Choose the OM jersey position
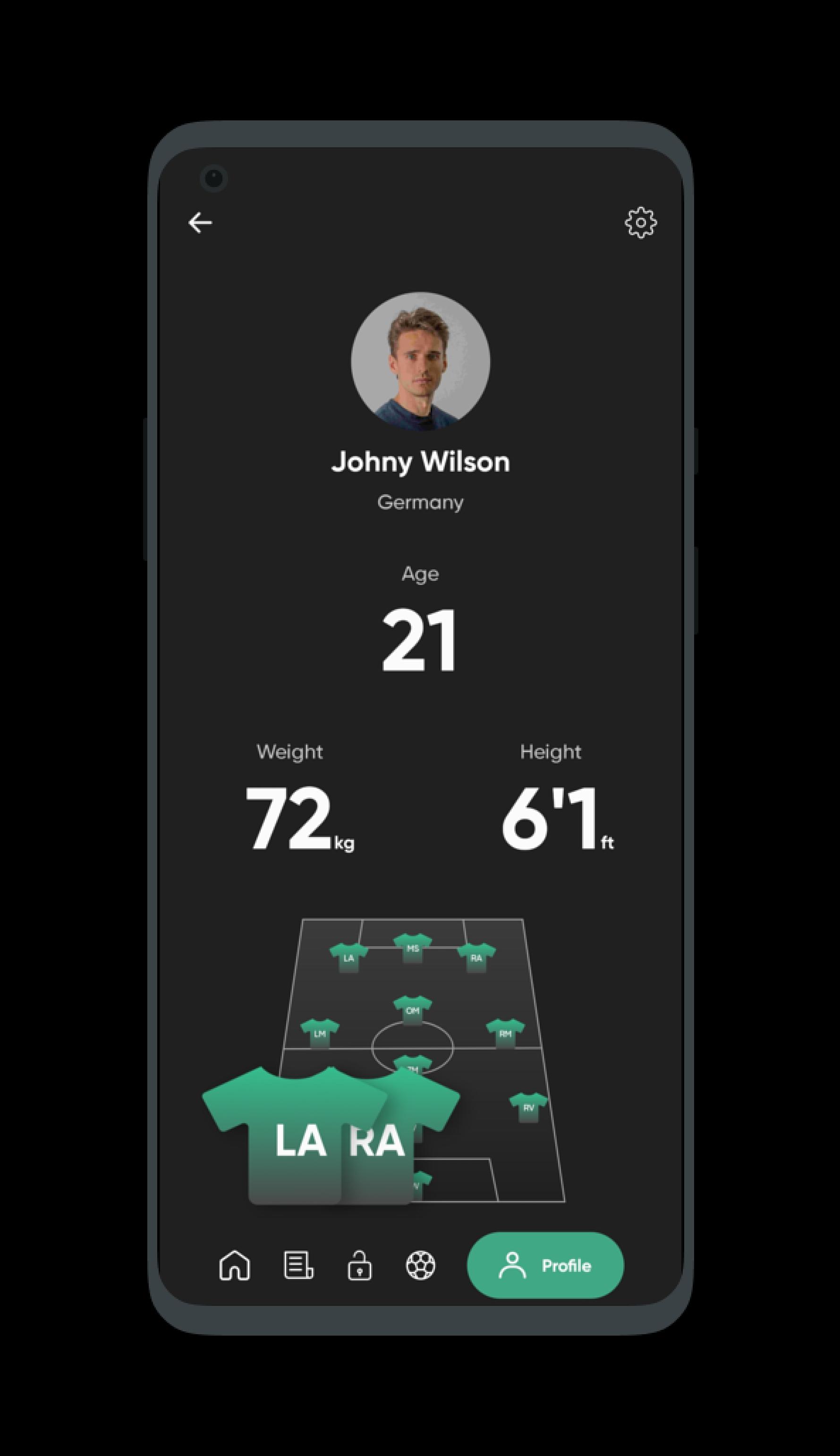 pos(413,1010)
